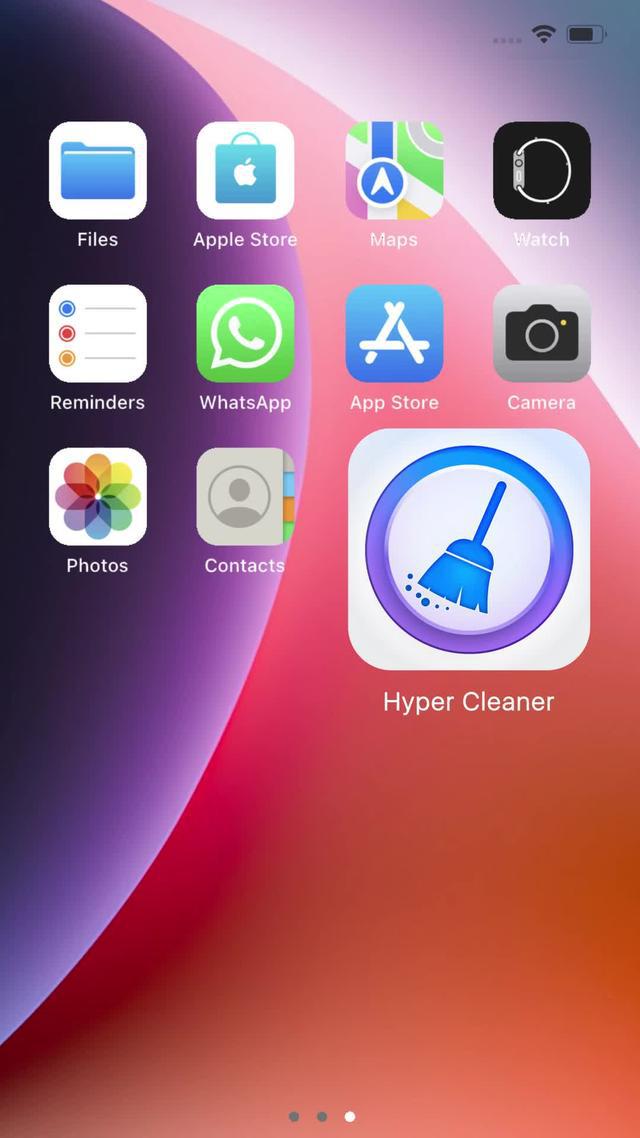Open Maps
640x1138 pixels.
click(394, 171)
